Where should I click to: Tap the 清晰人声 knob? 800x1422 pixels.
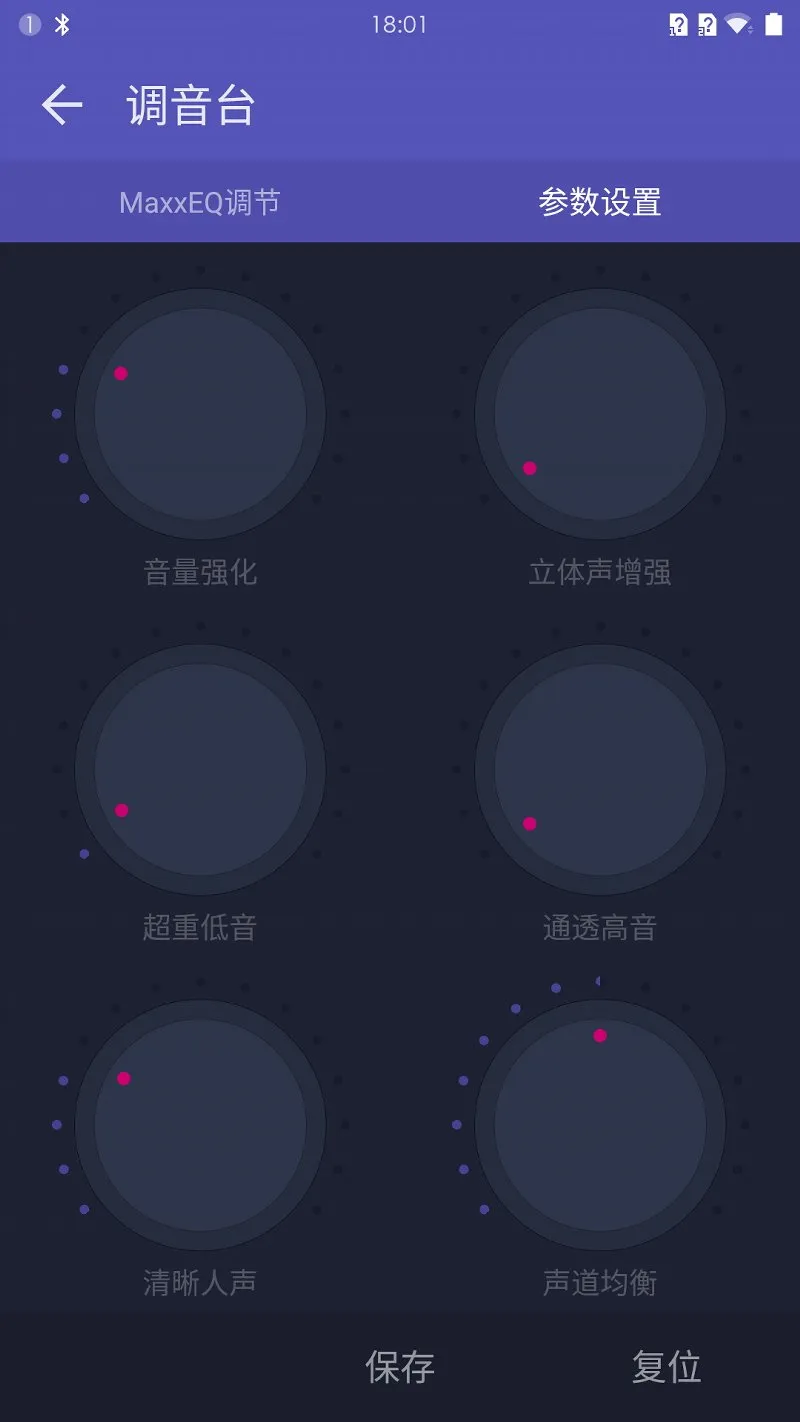[x=200, y=1124]
